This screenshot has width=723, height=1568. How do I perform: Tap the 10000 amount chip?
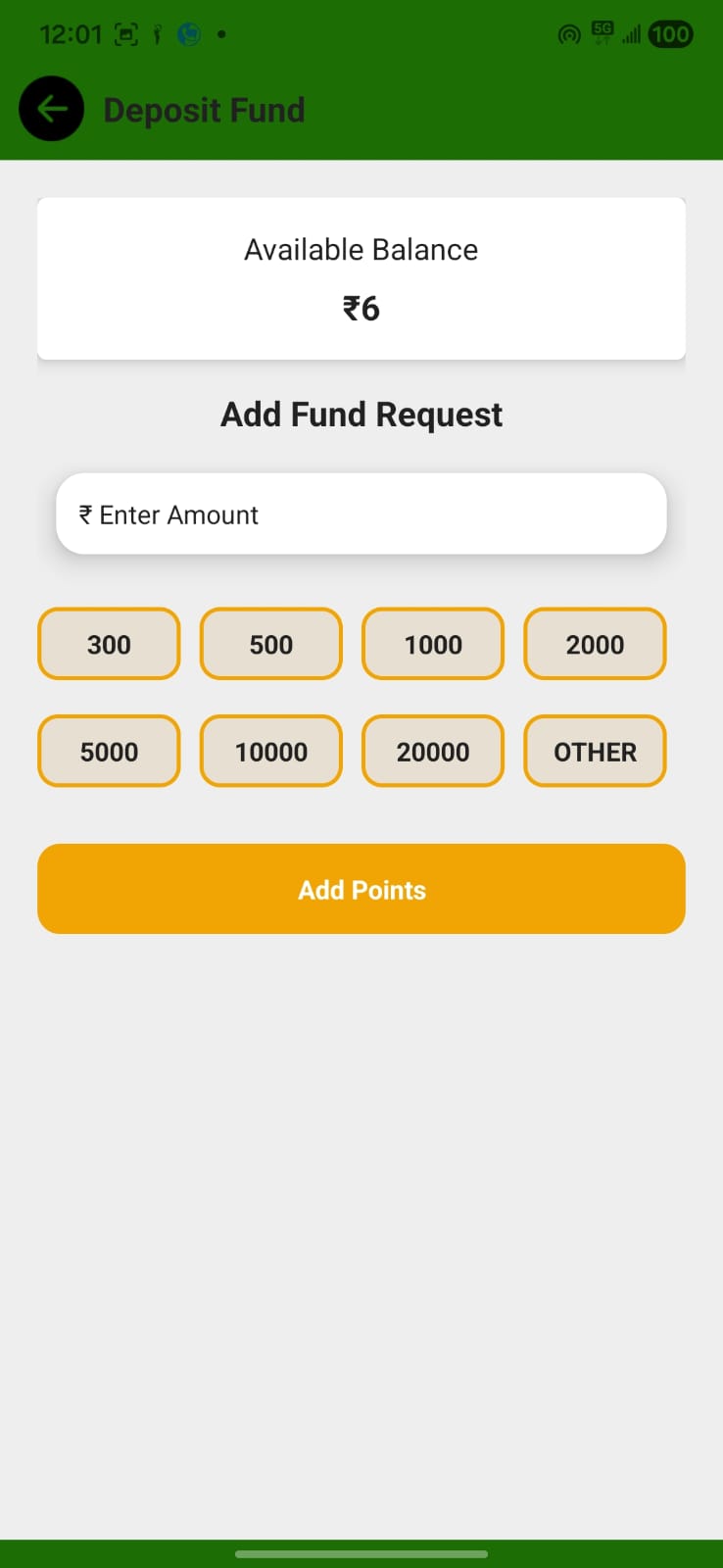(271, 752)
